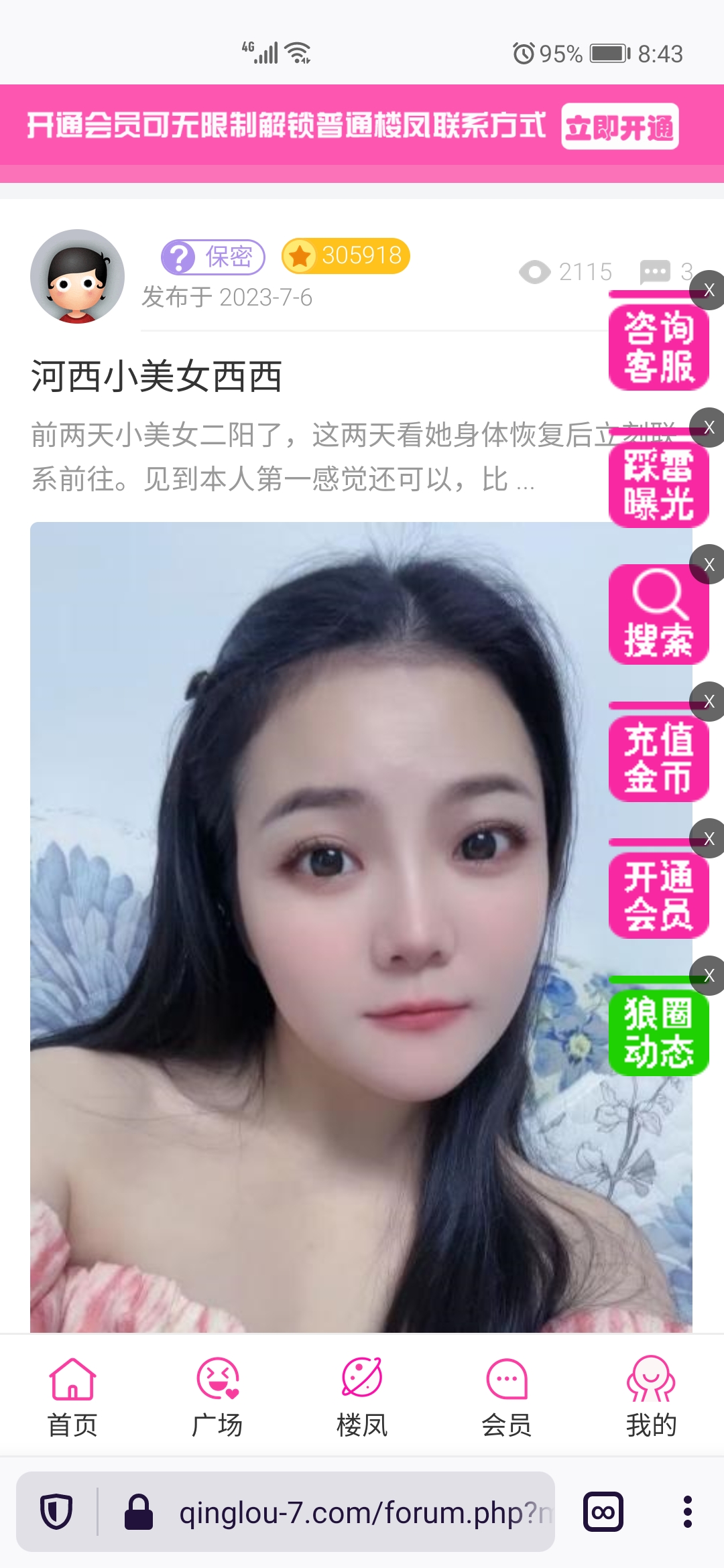Tap the 立即开通 button in the banner
The height and width of the screenshot is (1568, 724).
coord(619,127)
